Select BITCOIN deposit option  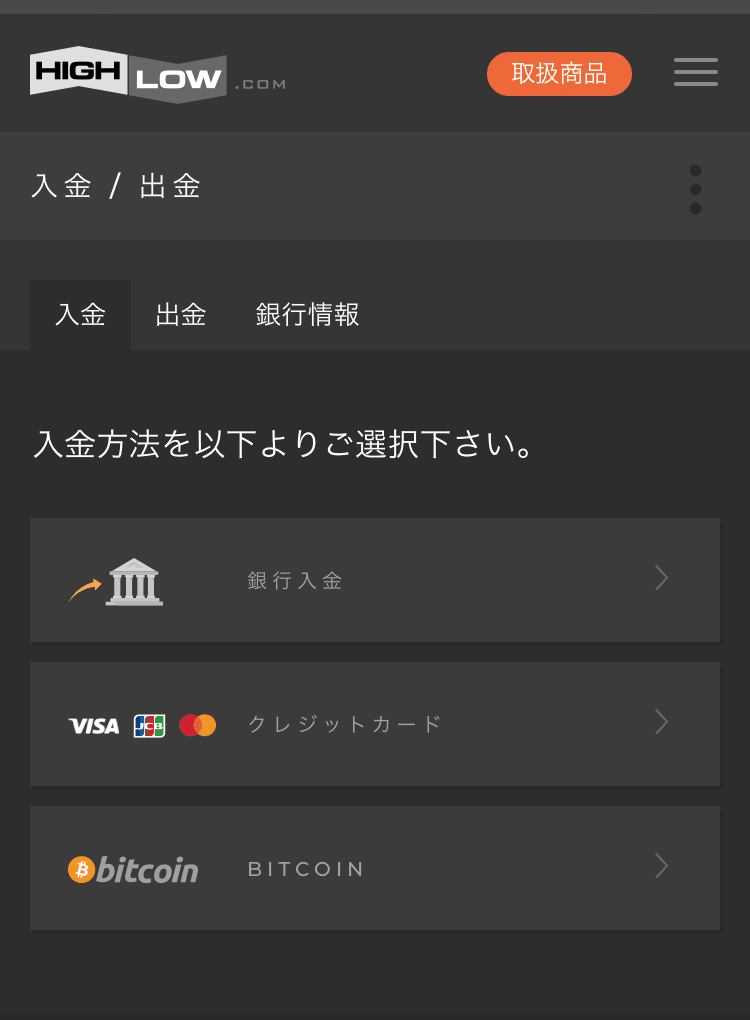coord(375,868)
